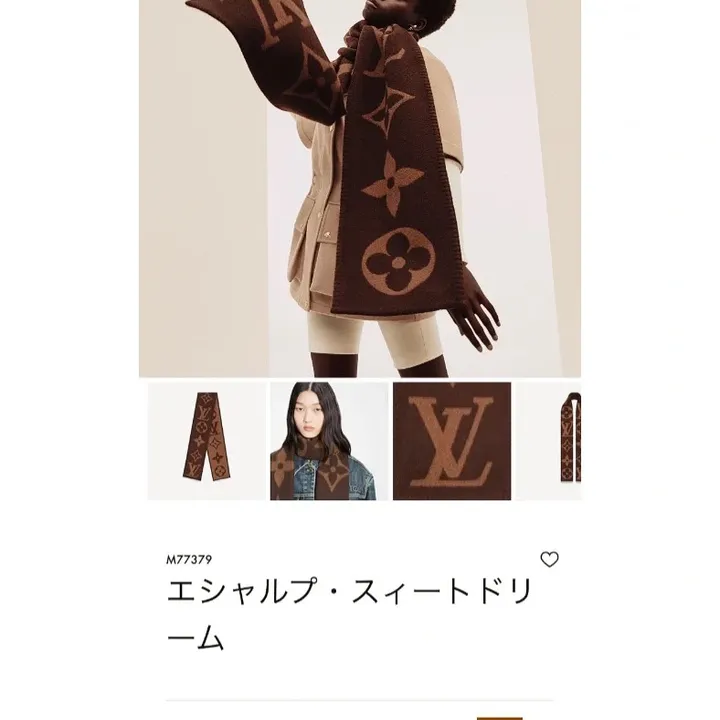View thumbnail of model in denim jacket

tap(328, 441)
